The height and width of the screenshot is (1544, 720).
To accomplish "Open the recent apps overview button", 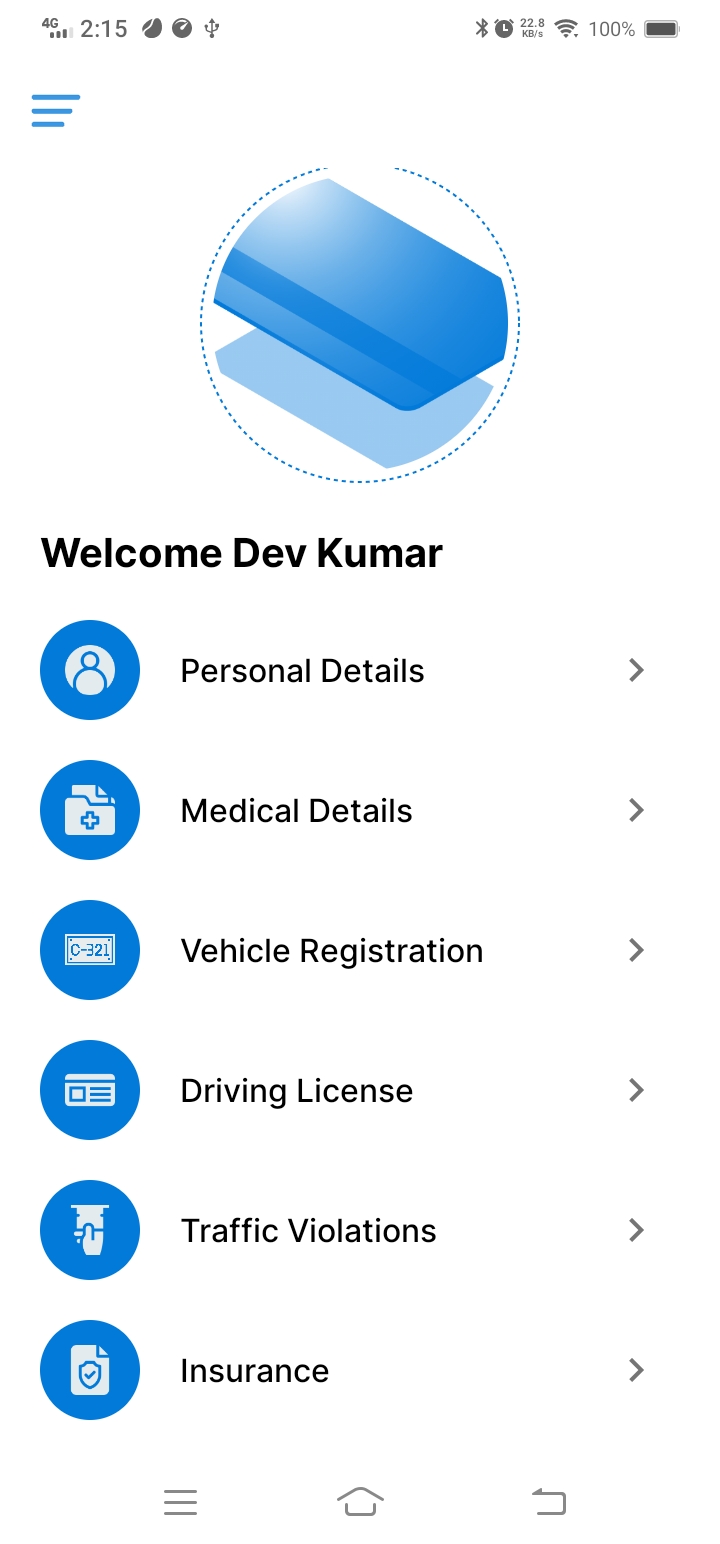I will (x=180, y=1501).
